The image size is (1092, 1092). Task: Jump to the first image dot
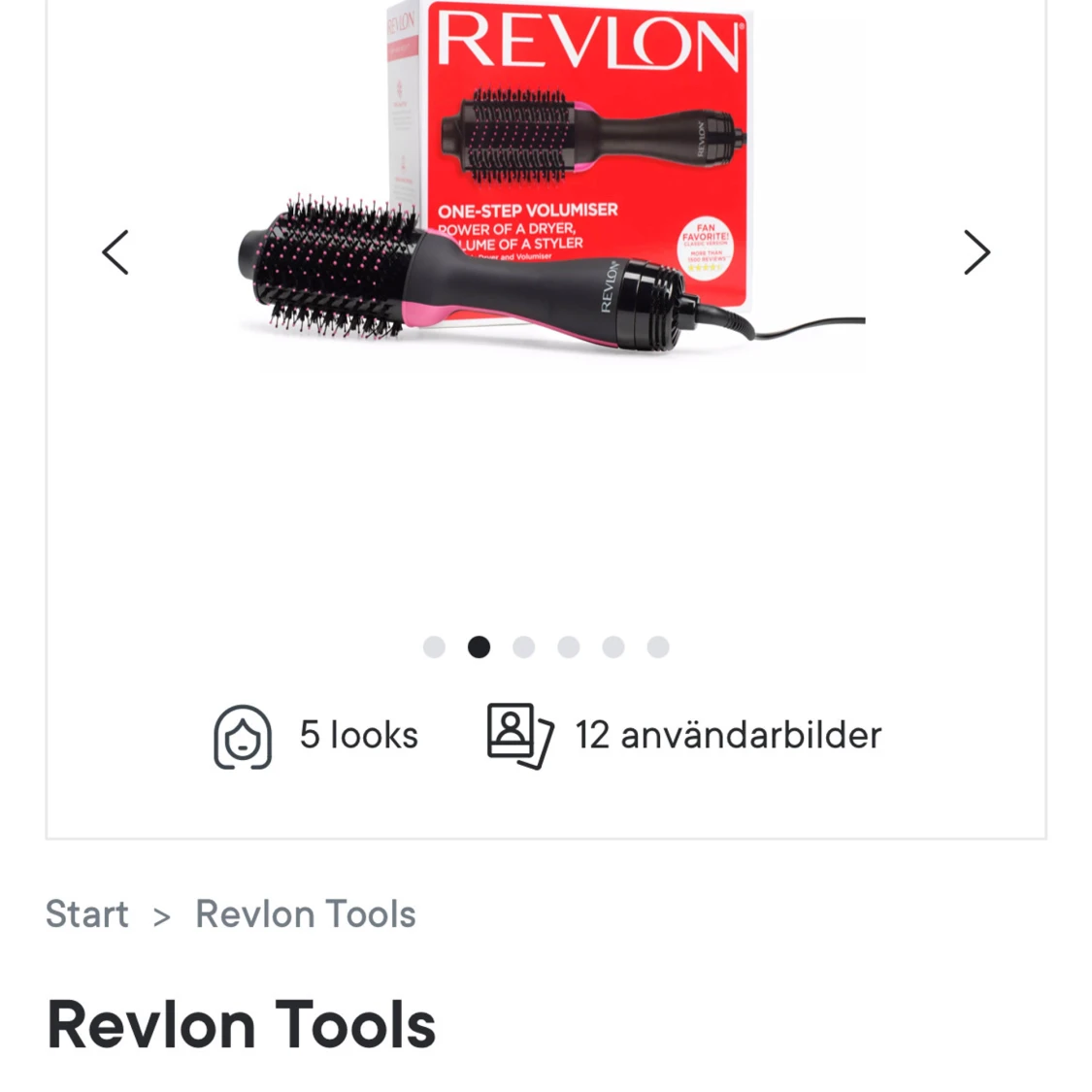point(434,647)
